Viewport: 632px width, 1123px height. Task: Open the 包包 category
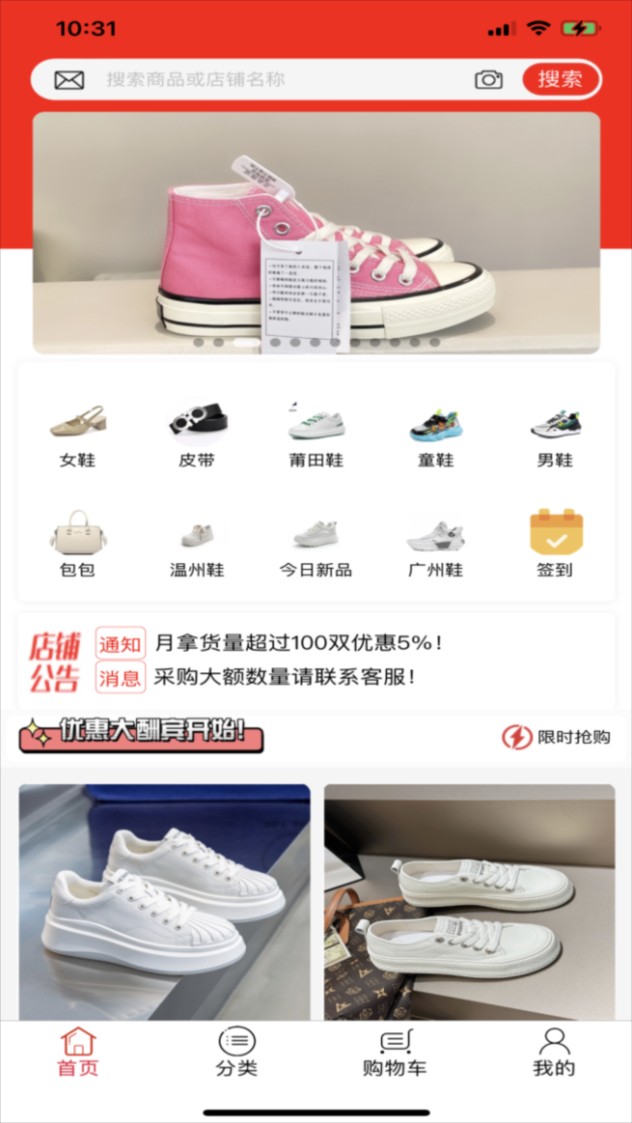pos(78,546)
